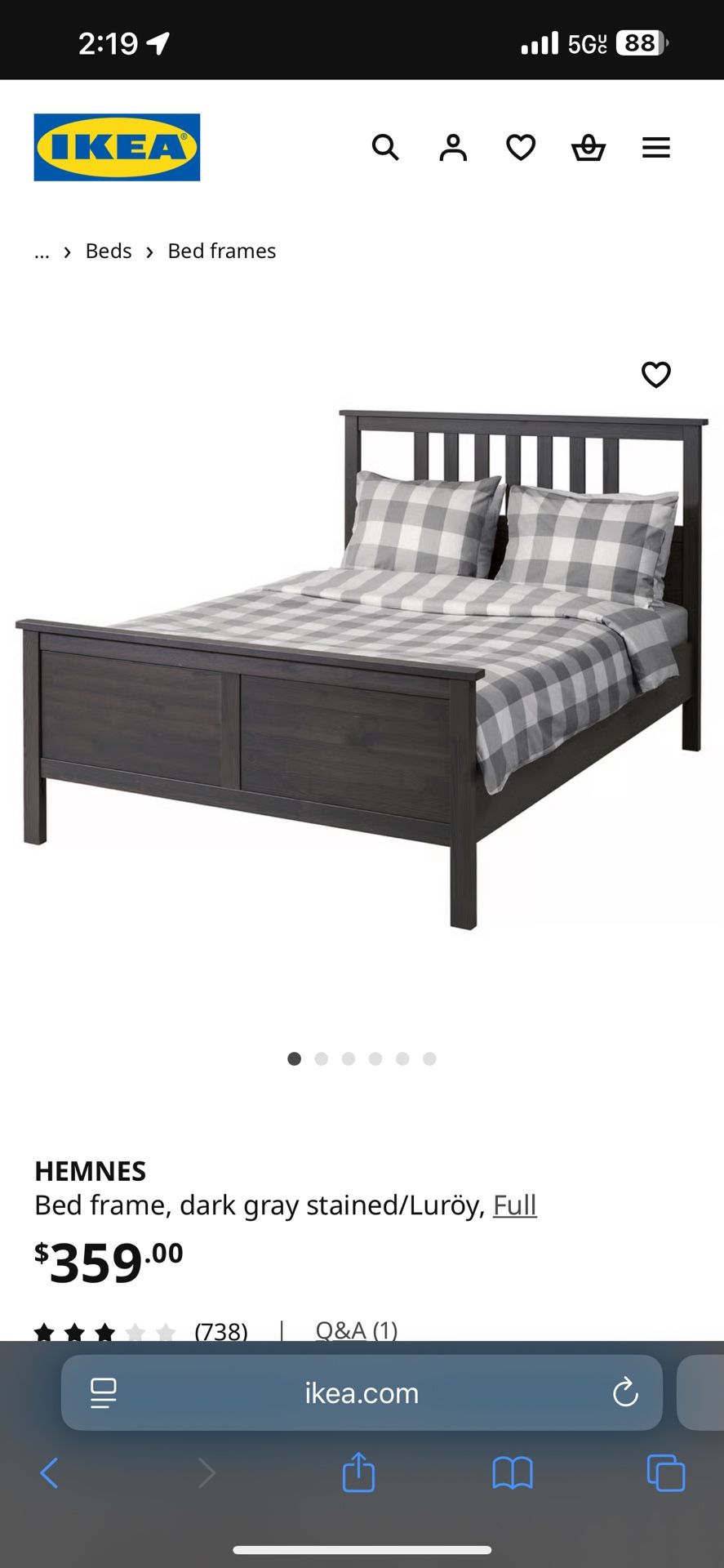Screen dimensions: 724x1568
Task: Open the HEMNES bed product image
Action: pyautogui.click(x=362, y=670)
